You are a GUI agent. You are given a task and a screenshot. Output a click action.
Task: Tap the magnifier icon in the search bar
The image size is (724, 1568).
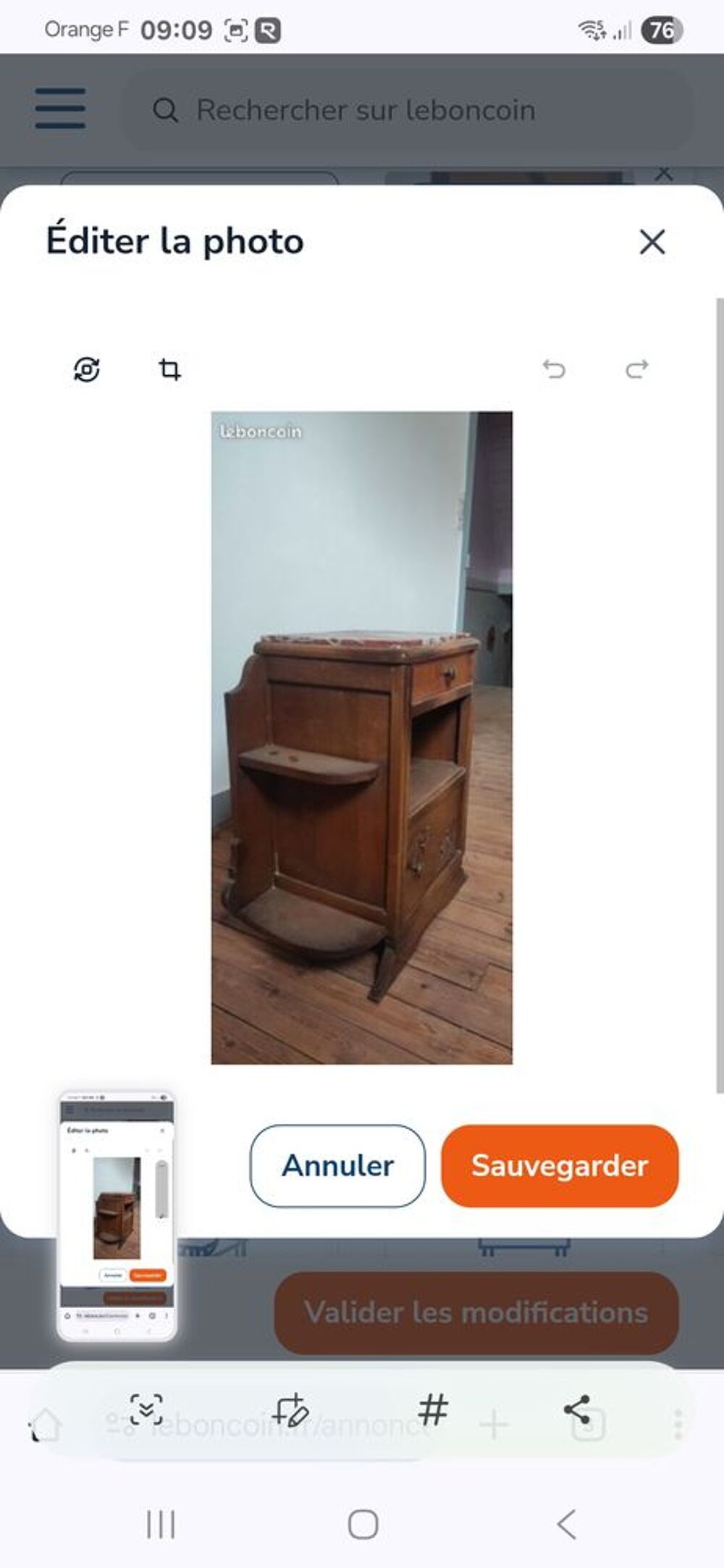click(x=168, y=110)
